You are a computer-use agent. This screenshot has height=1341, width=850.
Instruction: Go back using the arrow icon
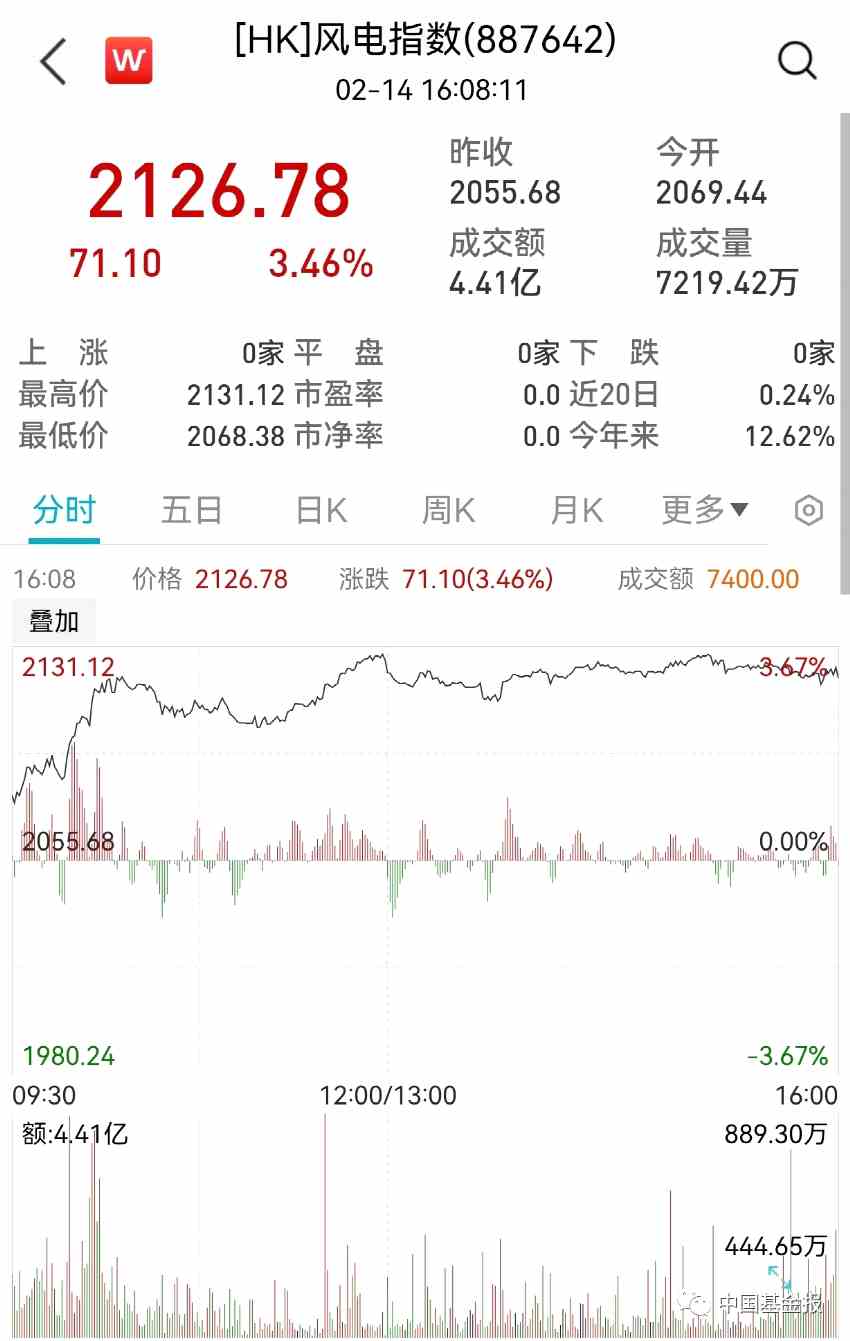pos(53,62)
